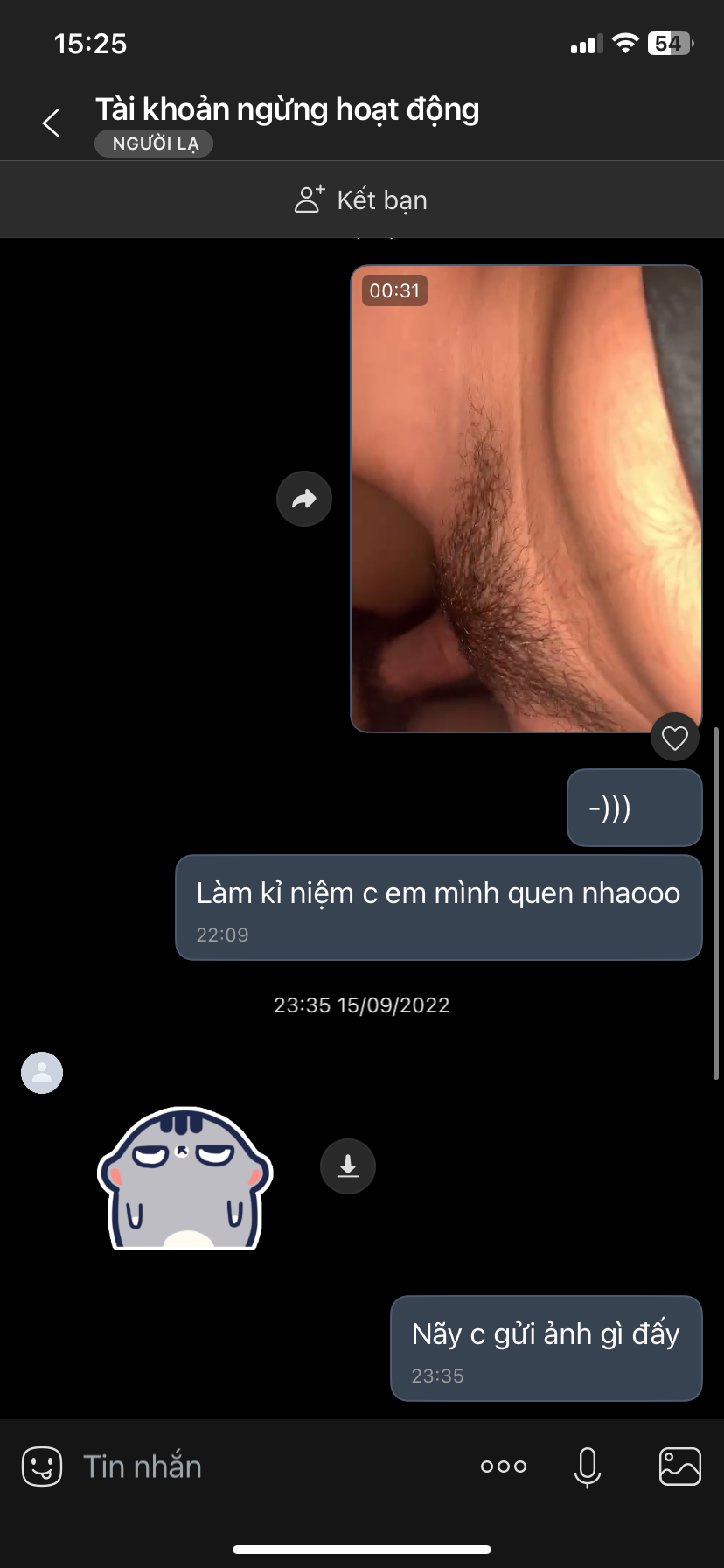The height and width of the screenshot is (1568, 724).
Task: Open the 00:31 video message
Action: coord(526,498)
